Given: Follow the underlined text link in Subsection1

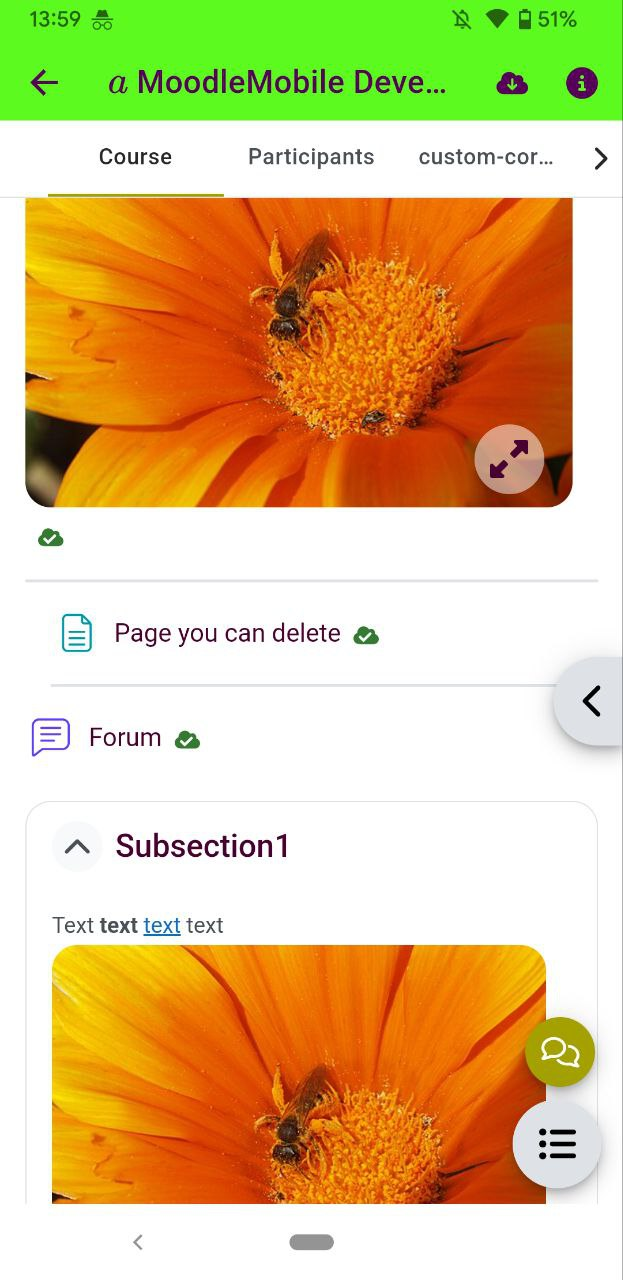Looking at the screenshot, I should pos(162,925).
